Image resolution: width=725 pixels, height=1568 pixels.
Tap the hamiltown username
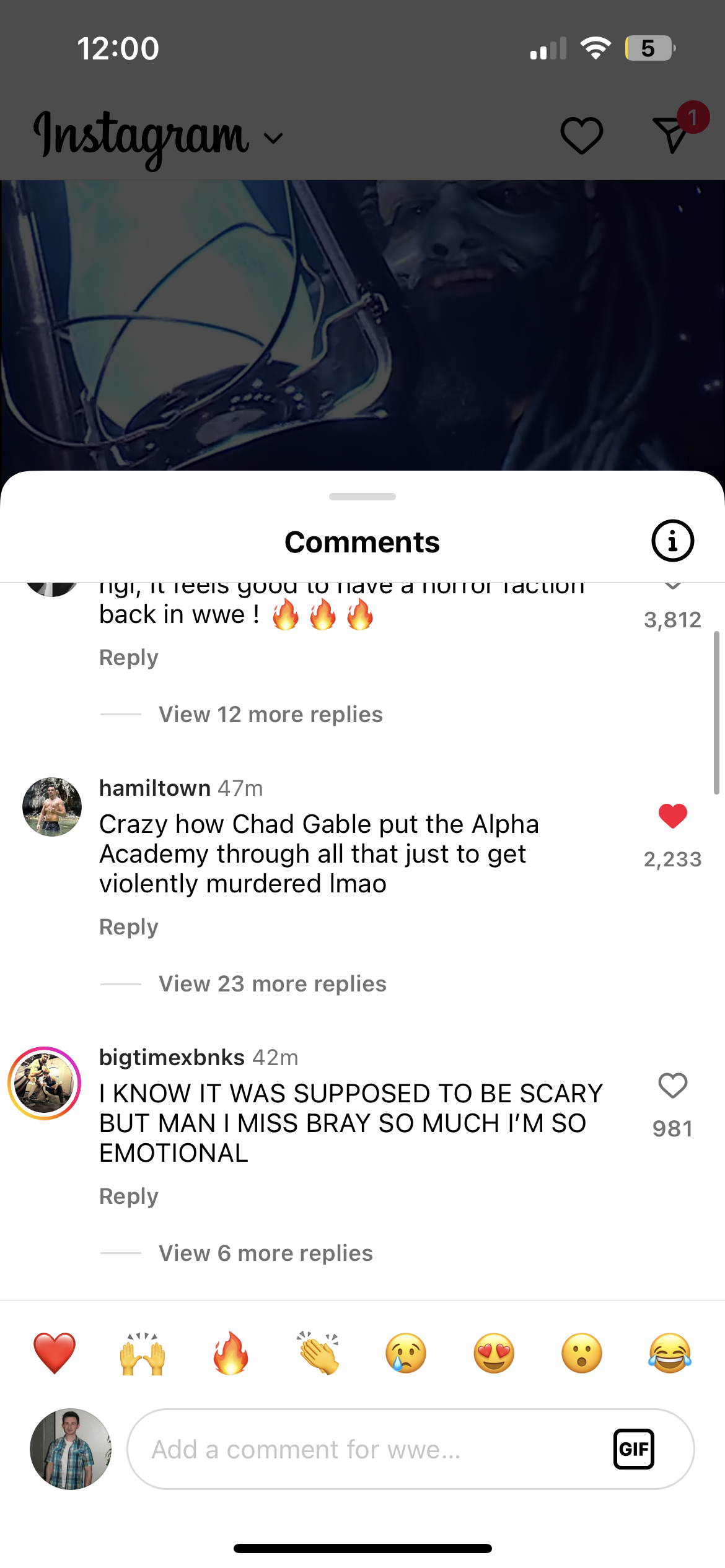click(x=155, y=788)
